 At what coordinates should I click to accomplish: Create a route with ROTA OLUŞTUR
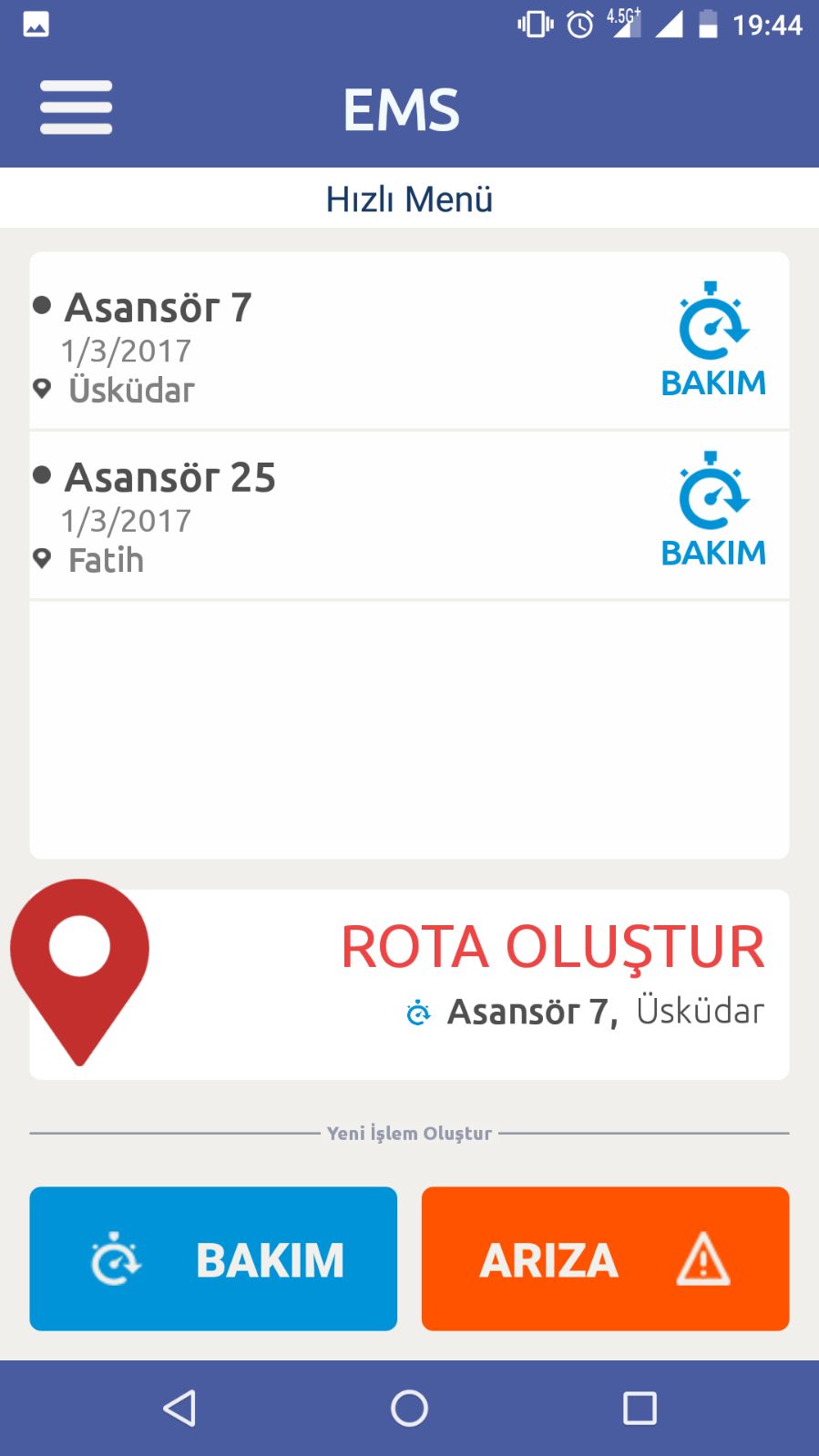(x=551, y=948)
